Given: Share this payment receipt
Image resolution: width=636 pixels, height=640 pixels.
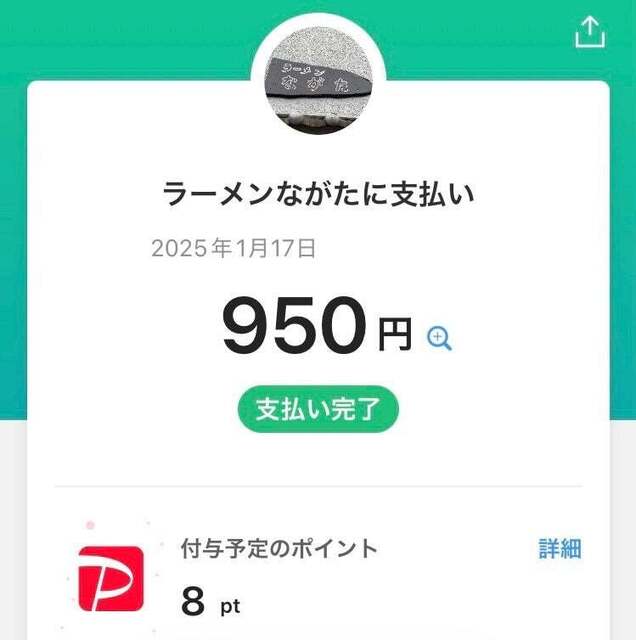Looking at the screenshot, I should (x=591, y=32).
